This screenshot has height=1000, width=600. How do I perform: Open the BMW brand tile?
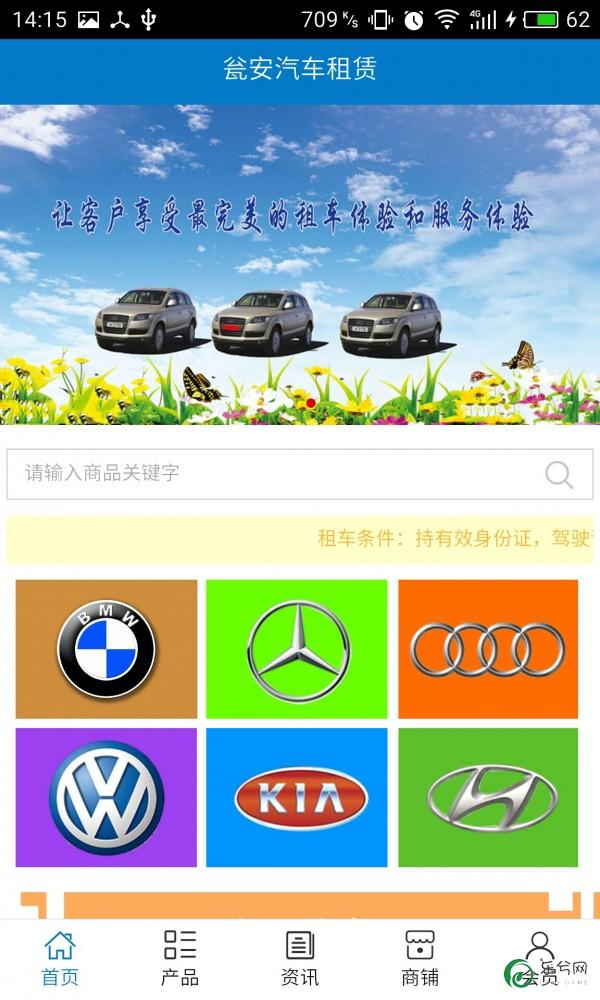coord(106,649)
